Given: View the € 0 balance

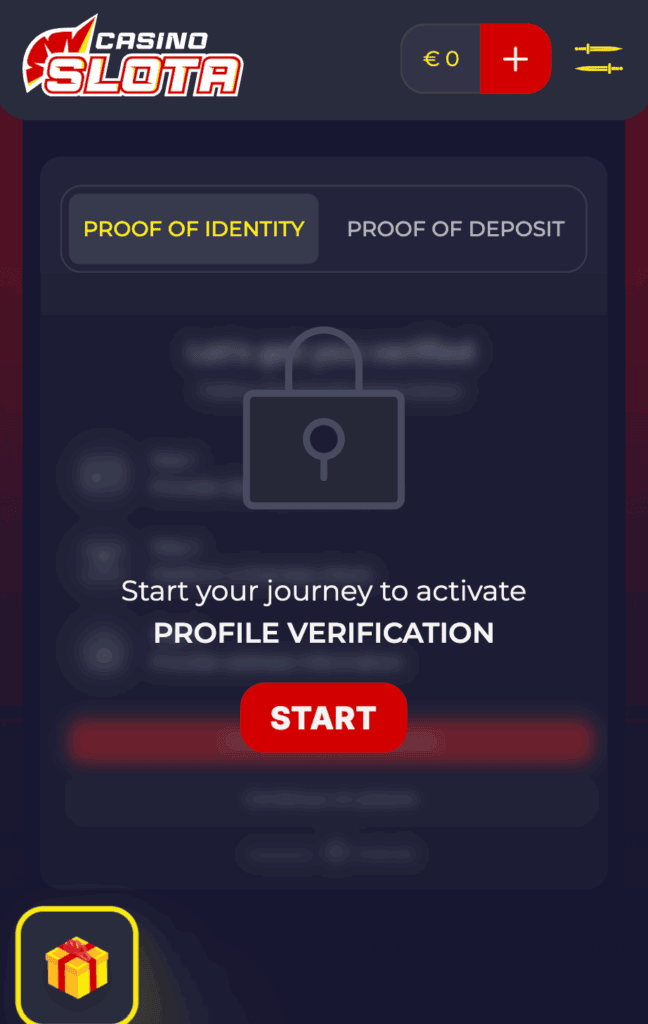Looking at the screenshot, I should [441, 59].
